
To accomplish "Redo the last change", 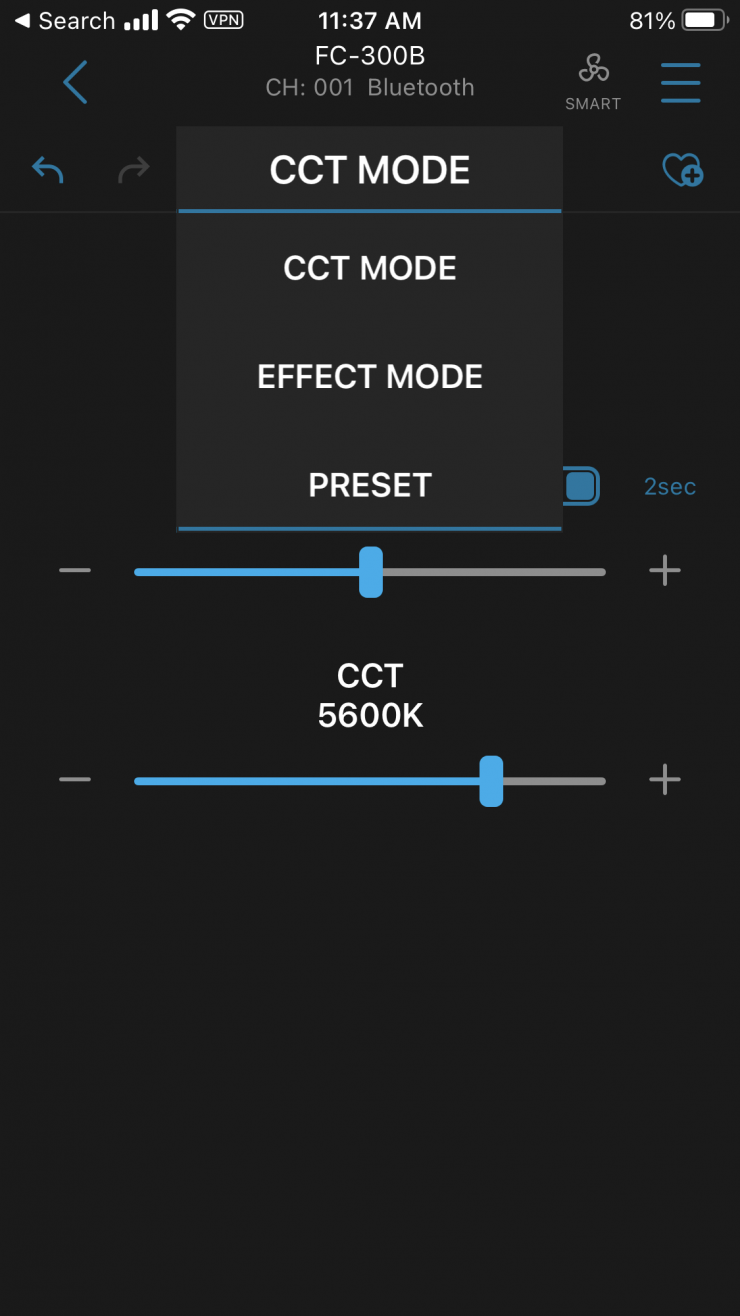I will coord(133,170).
